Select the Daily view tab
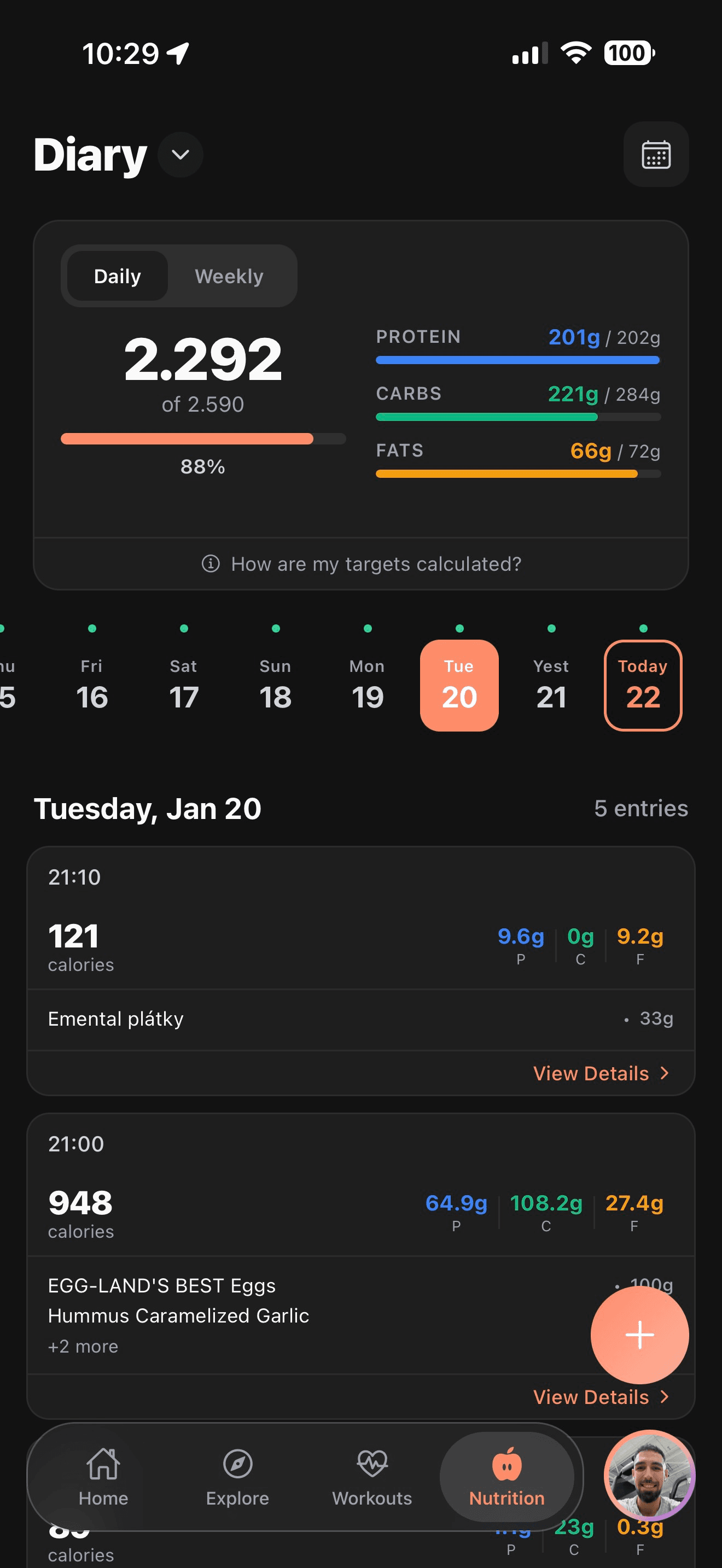This screenshot has width=722, height=1568. click(117, 276)
